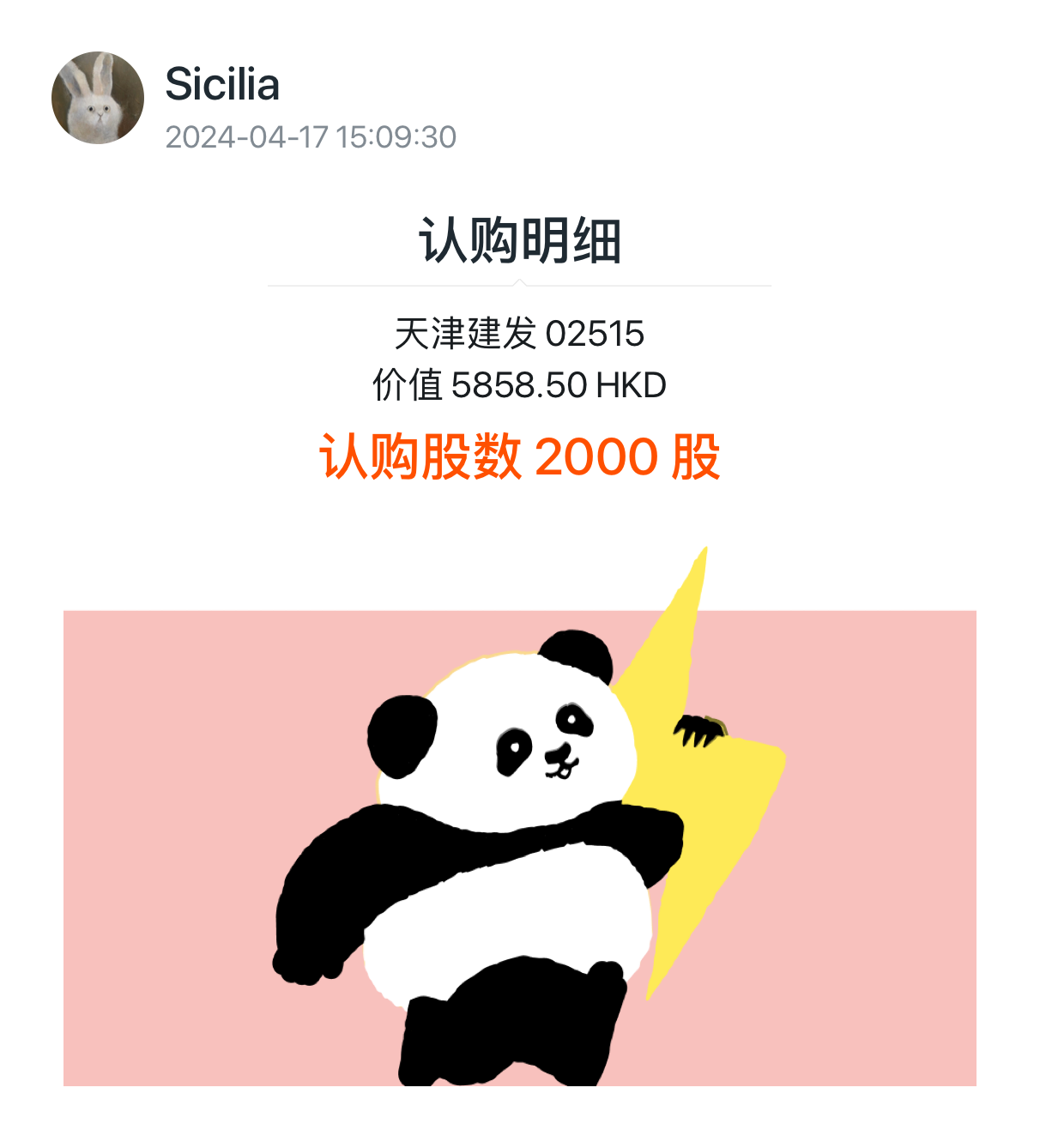
Task: Tap the username Sicilia
Action: (222, 84)
